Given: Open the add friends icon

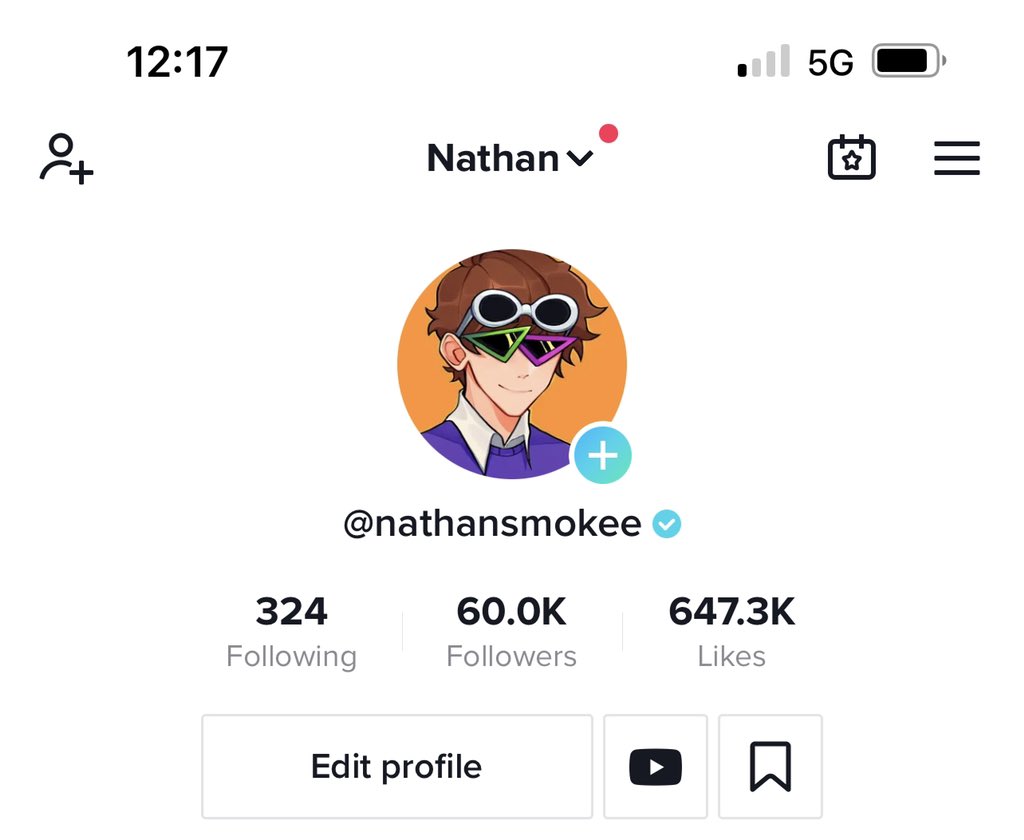Looking at the screenshot, I should click(x=66, y=158).
